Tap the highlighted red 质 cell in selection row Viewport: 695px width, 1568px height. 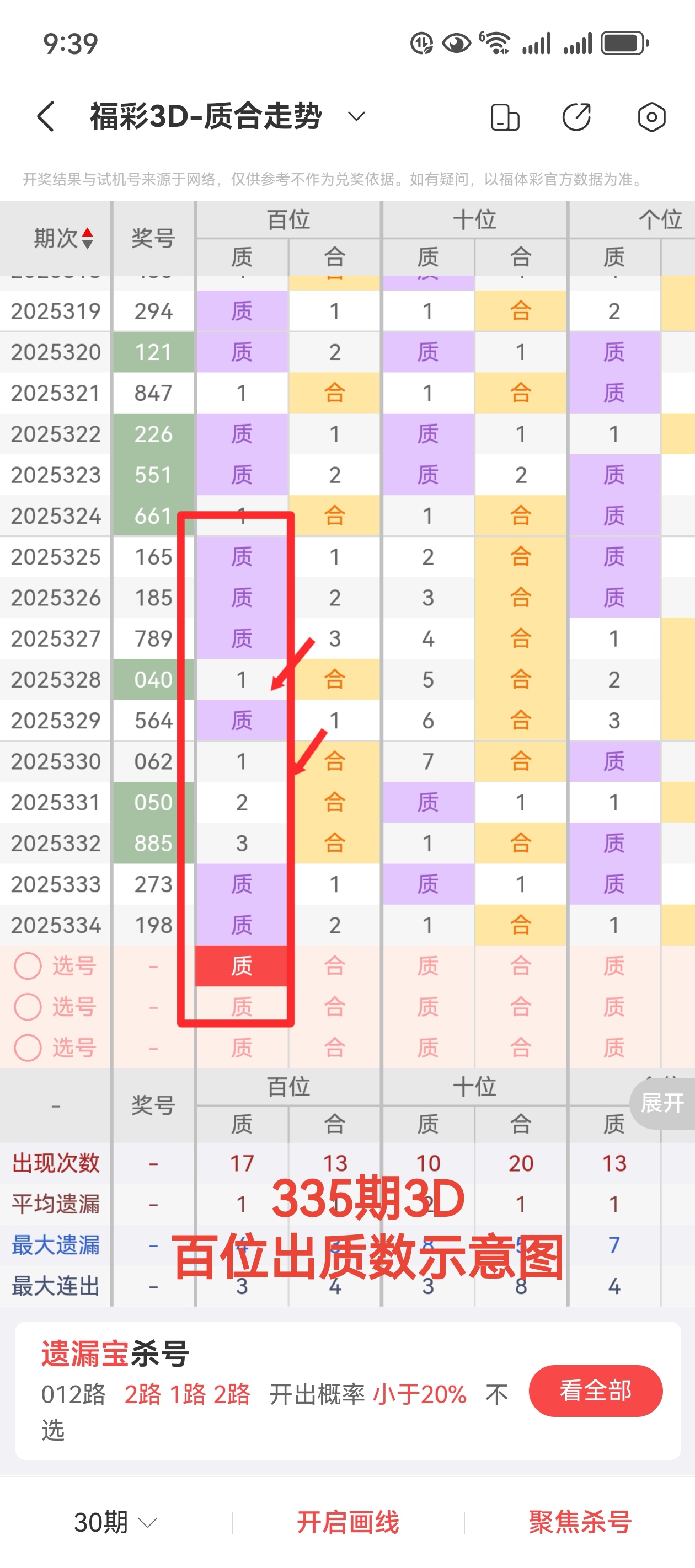(x=242, y=966)
